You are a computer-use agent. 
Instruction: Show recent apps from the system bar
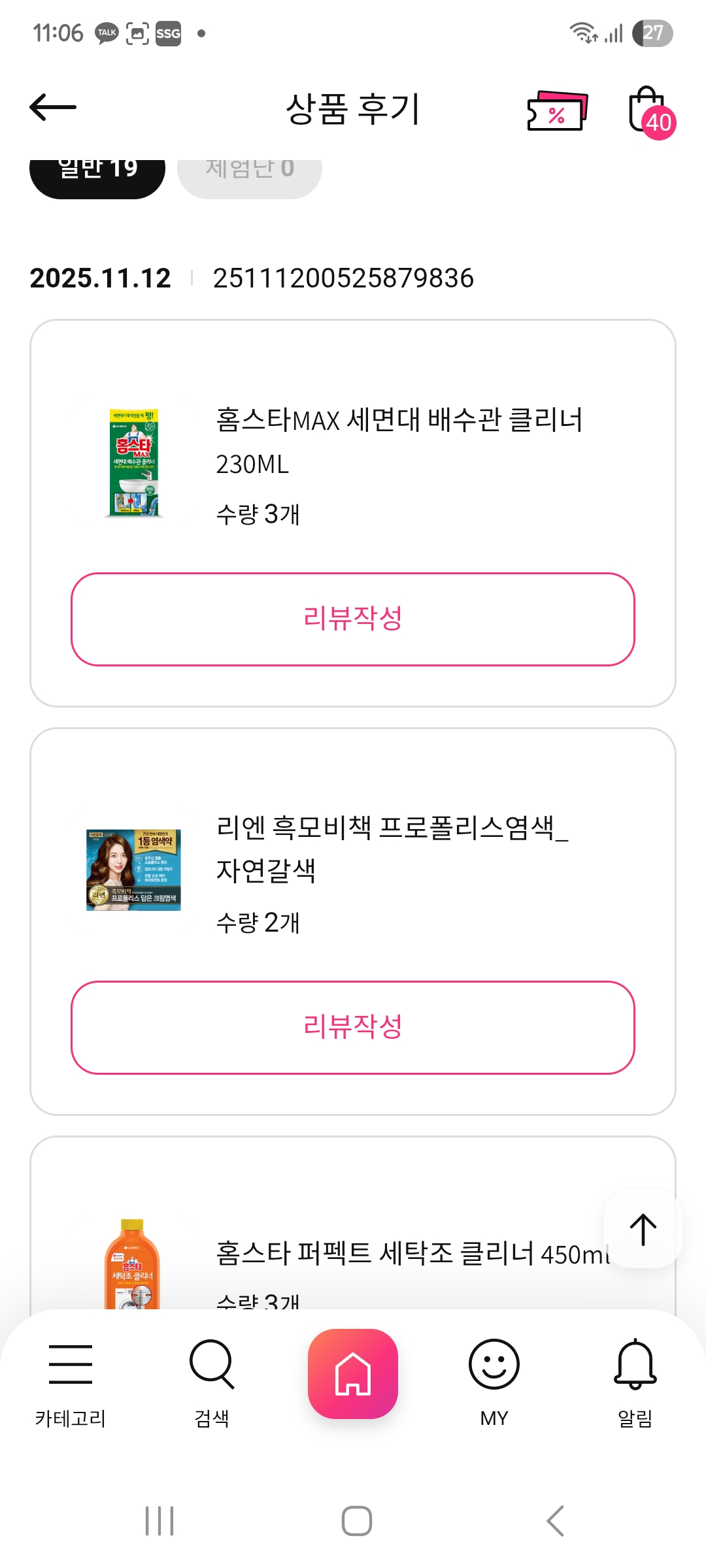click(x=160, y=1521)
